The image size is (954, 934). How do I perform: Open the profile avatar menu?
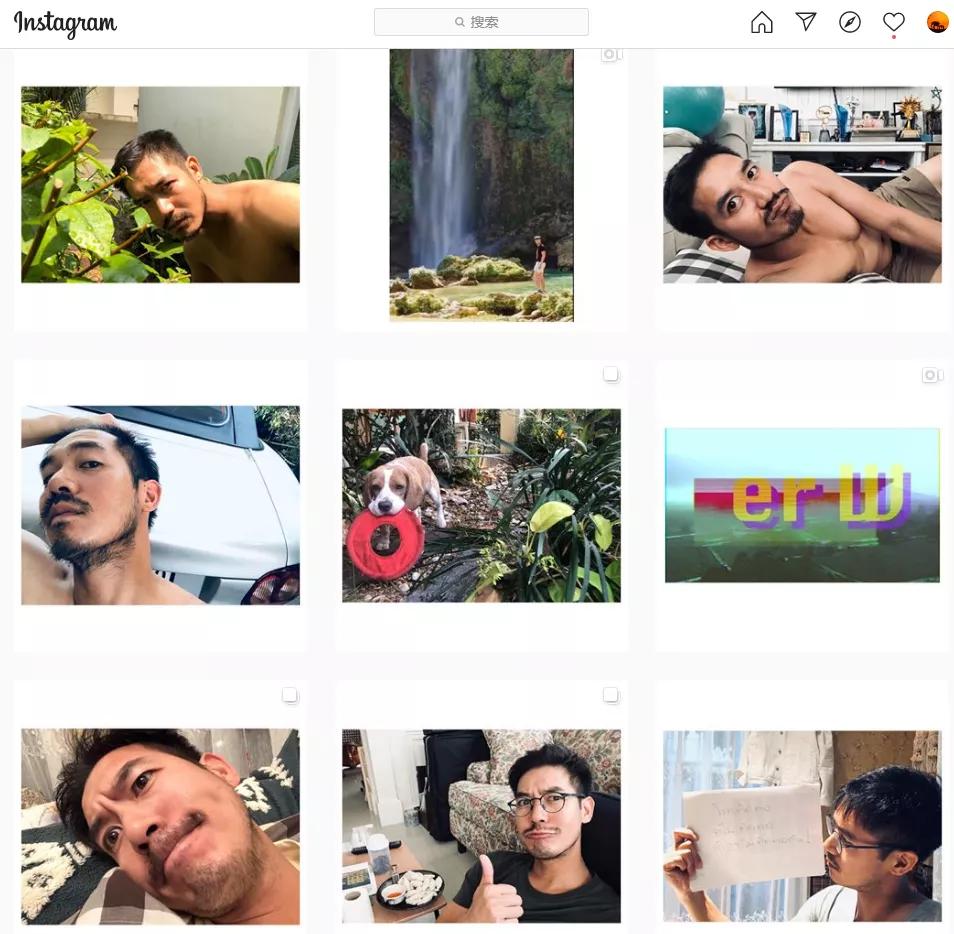(937, 22)
